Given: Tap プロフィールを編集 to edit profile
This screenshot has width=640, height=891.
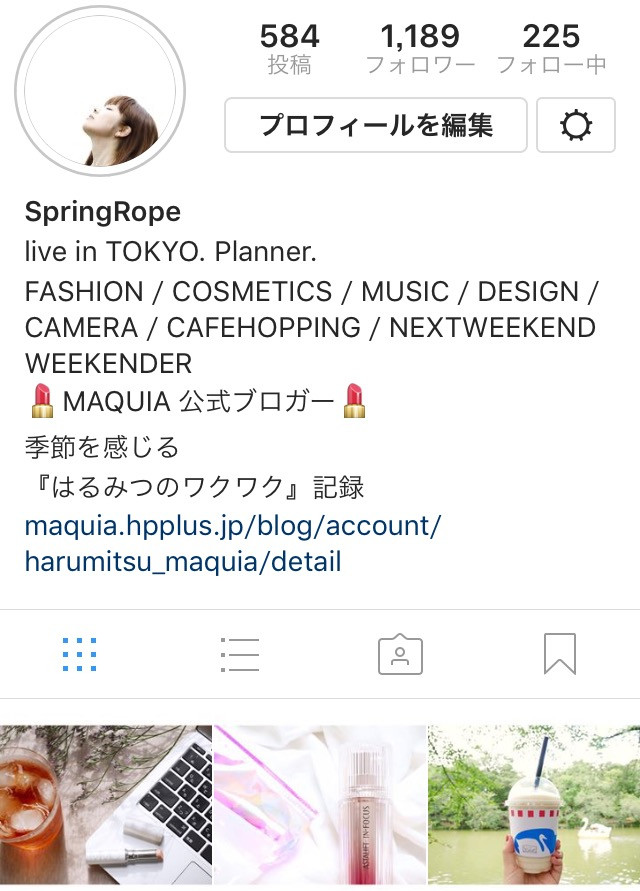Looking at the screenshot, I should (376, 125).
